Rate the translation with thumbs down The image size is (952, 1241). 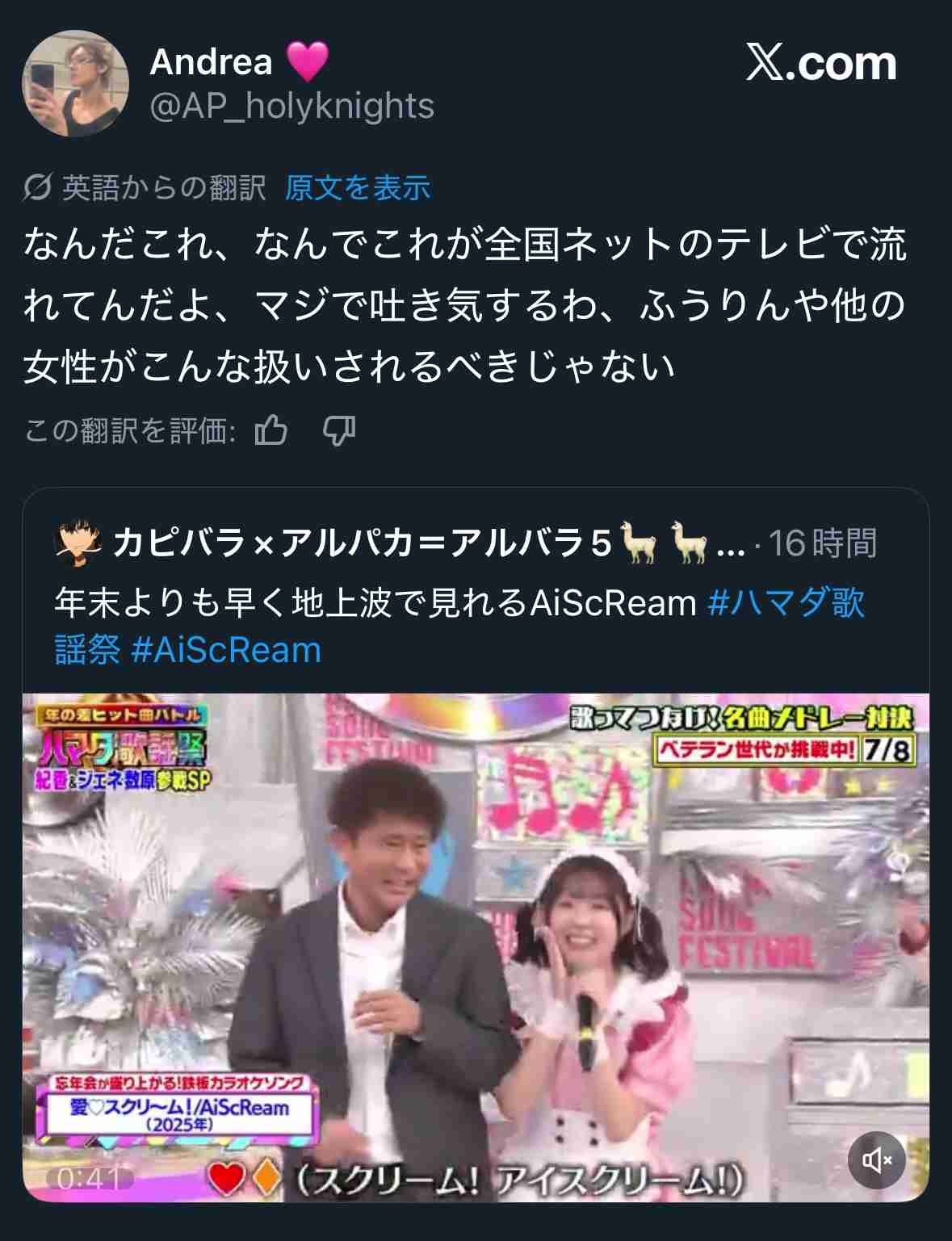tap(339, 431)
